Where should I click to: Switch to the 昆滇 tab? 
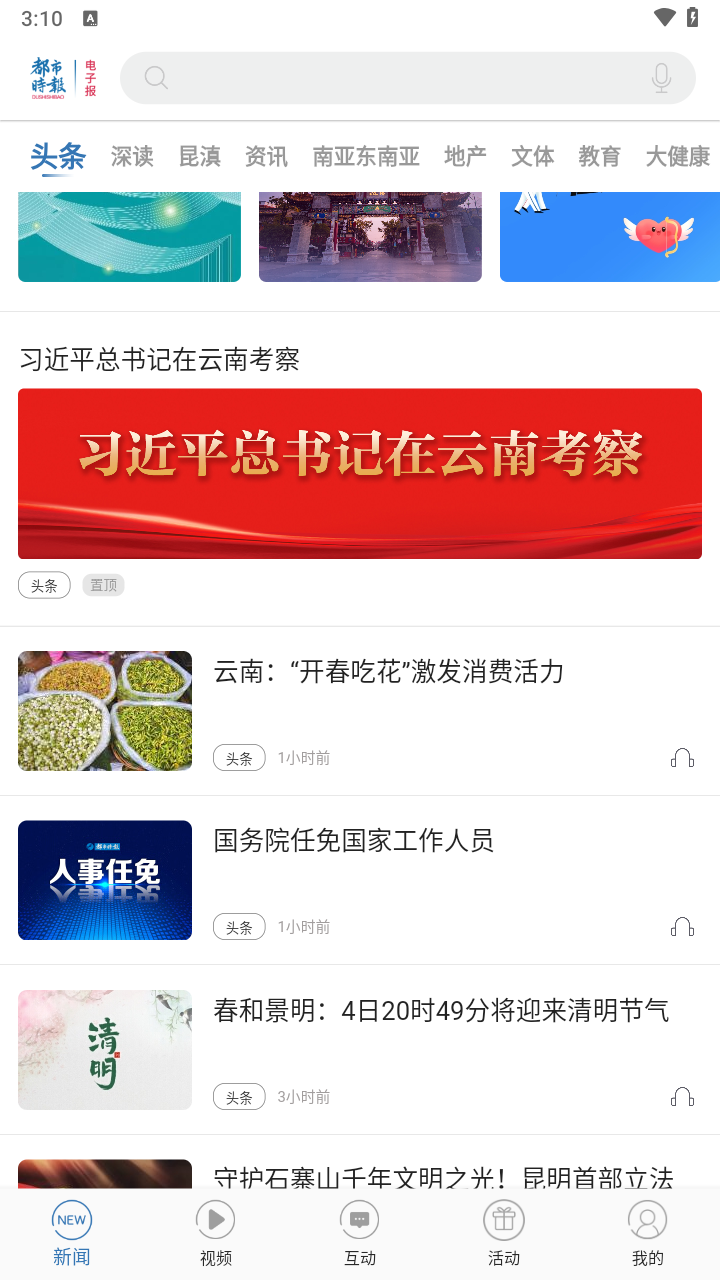tap(199, 156)
